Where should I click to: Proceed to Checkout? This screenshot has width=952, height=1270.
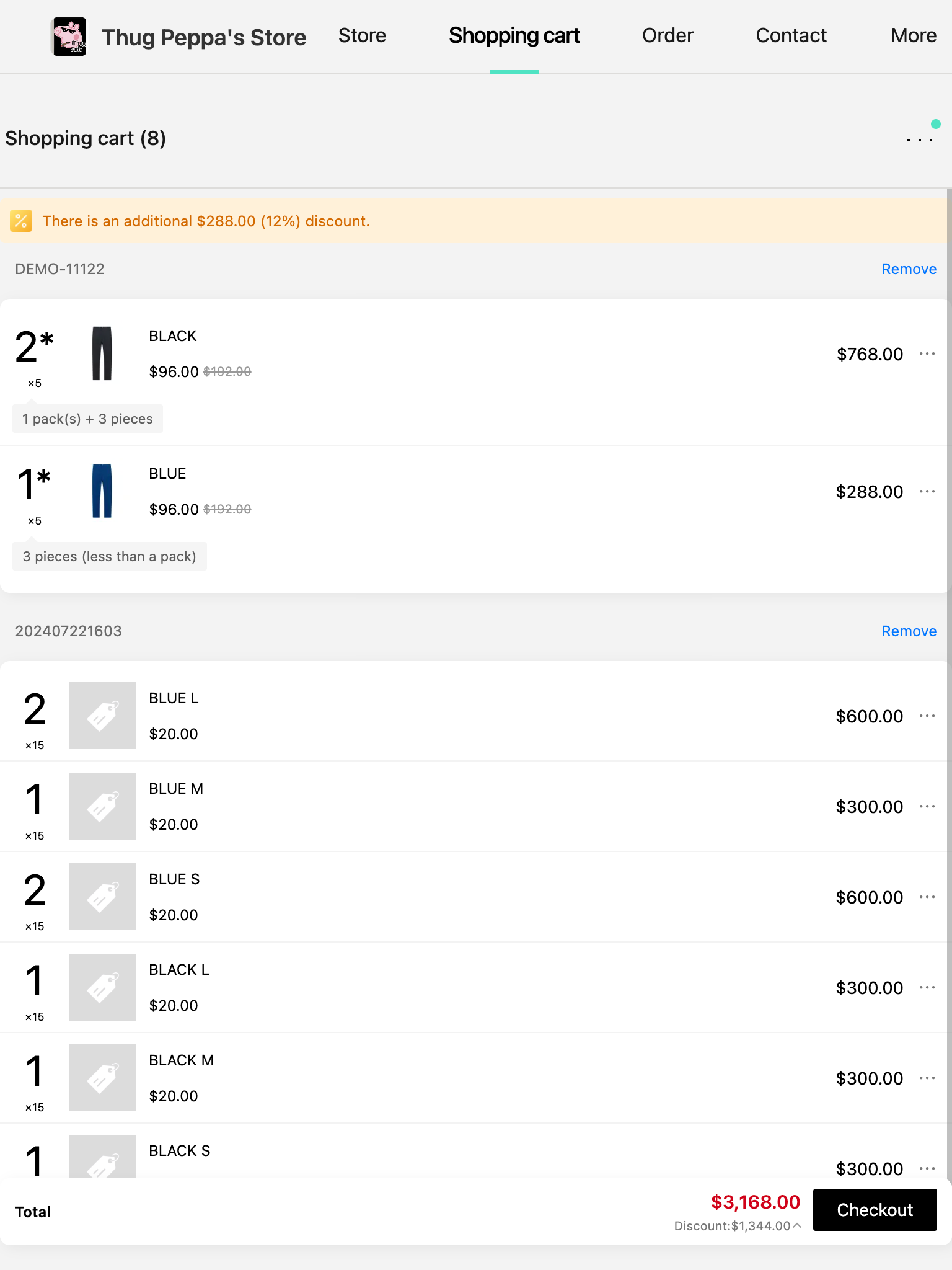[875, 1210]
